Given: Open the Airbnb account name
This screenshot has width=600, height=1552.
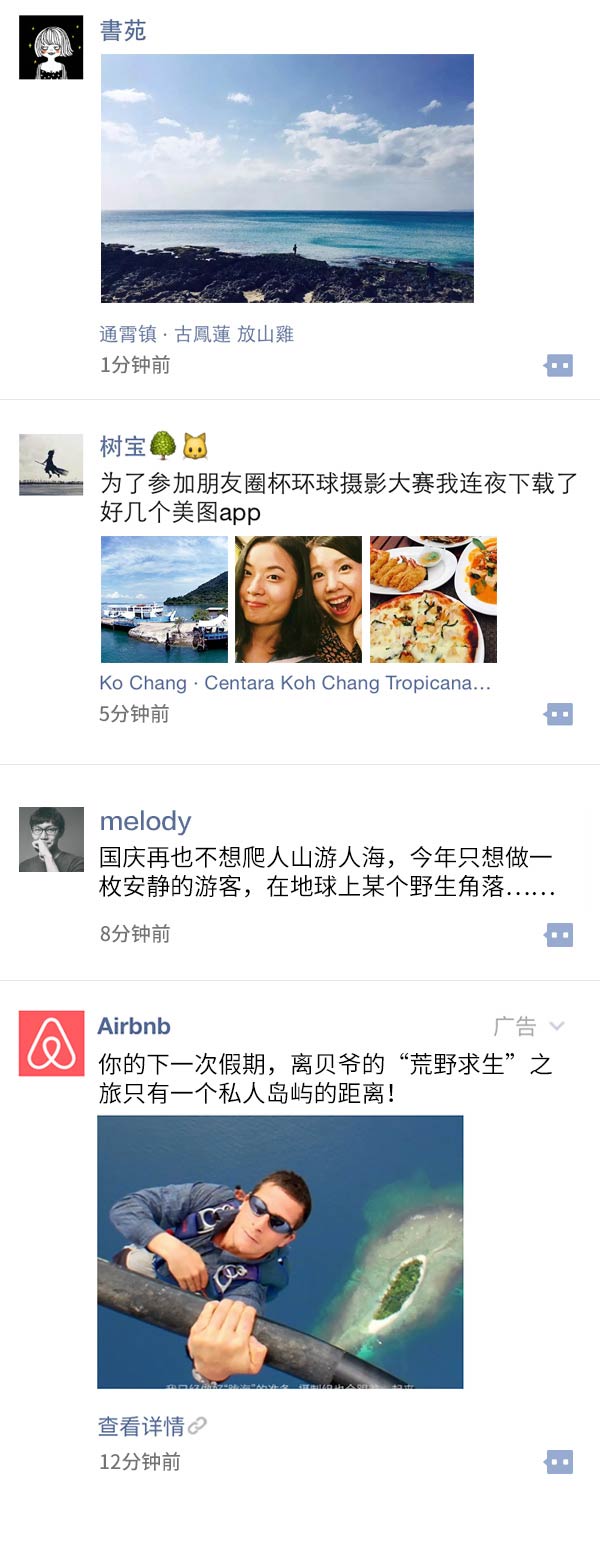Looking at the screenshot, I should click(x=134, y=1026).
